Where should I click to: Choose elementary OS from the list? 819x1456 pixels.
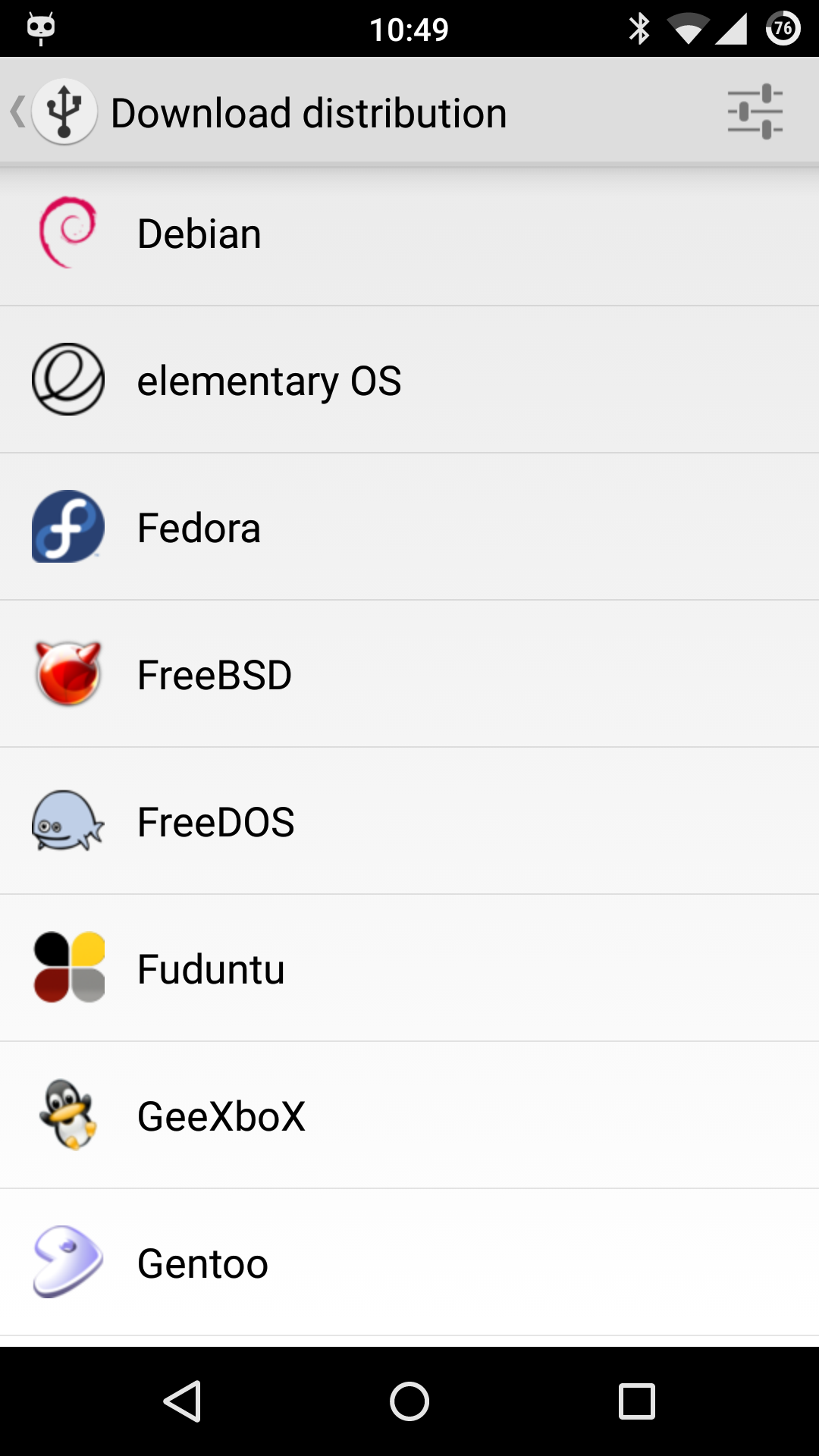coord(409,380)
